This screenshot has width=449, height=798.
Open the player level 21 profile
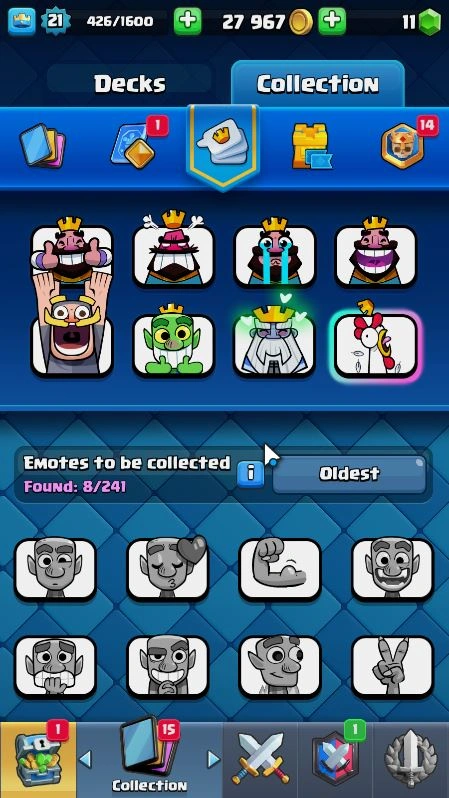point(55,21)
